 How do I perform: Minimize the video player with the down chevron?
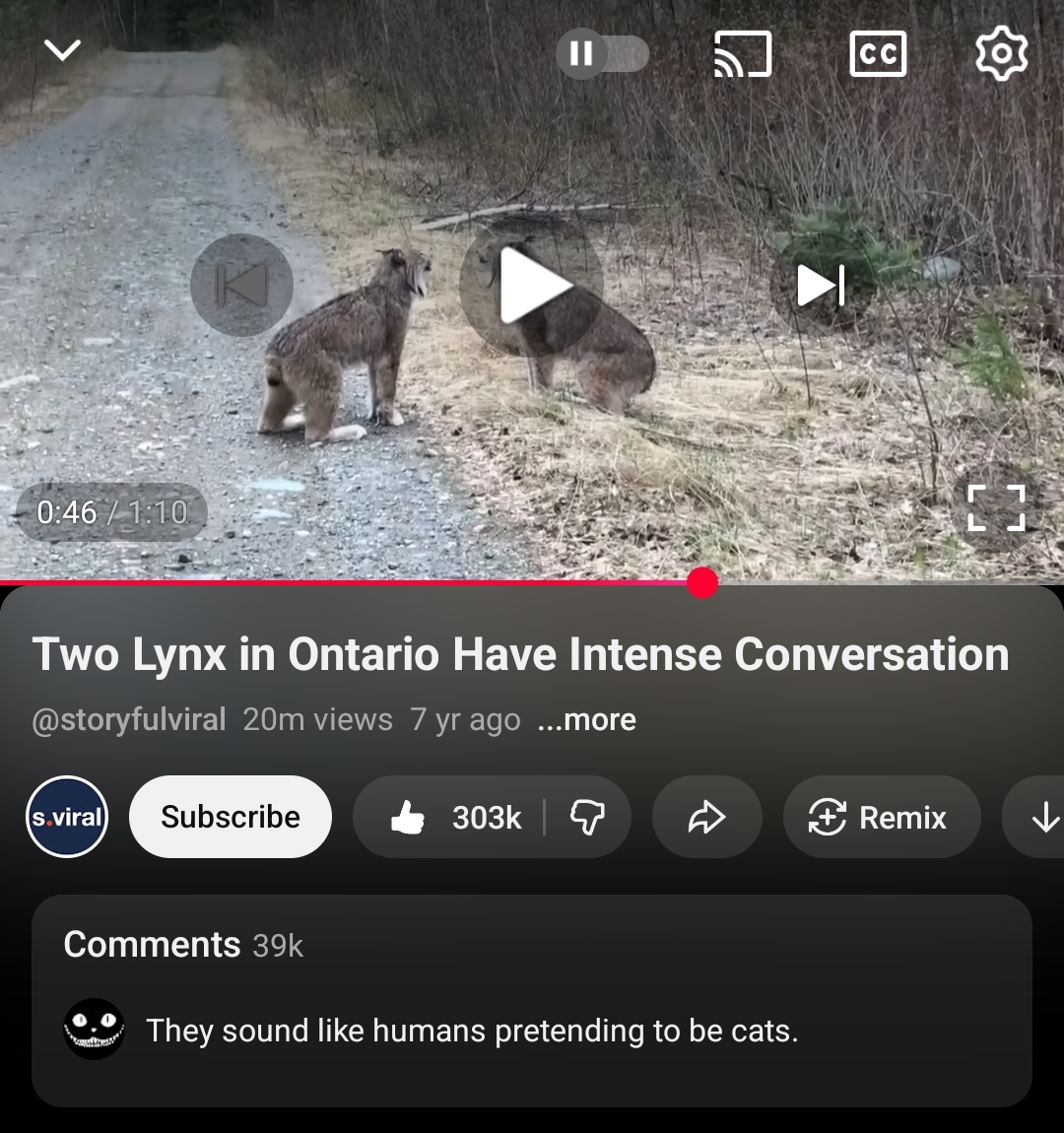click(x=63, y=50)
